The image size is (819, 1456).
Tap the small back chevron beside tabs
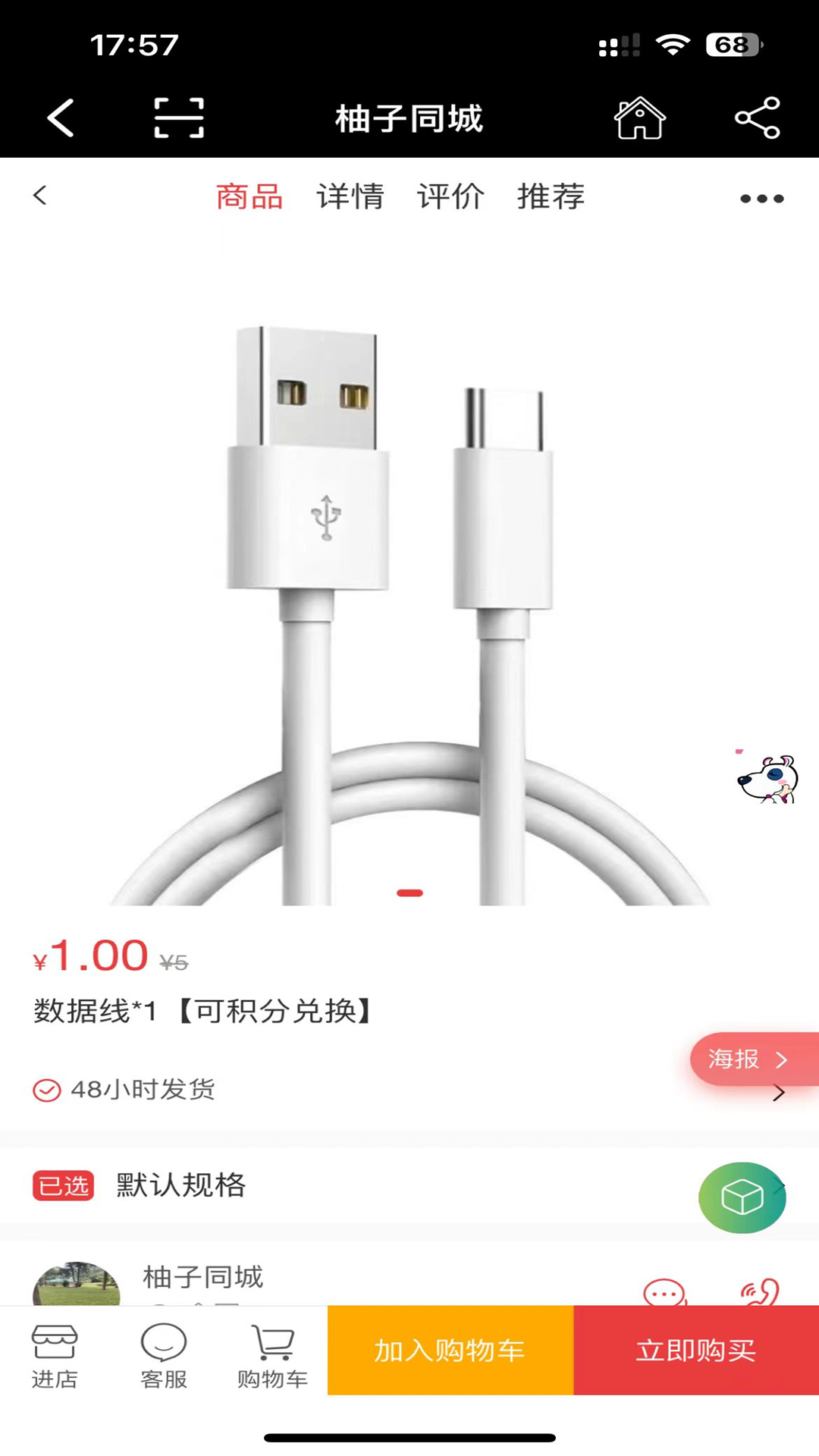[x=40, y=196]
